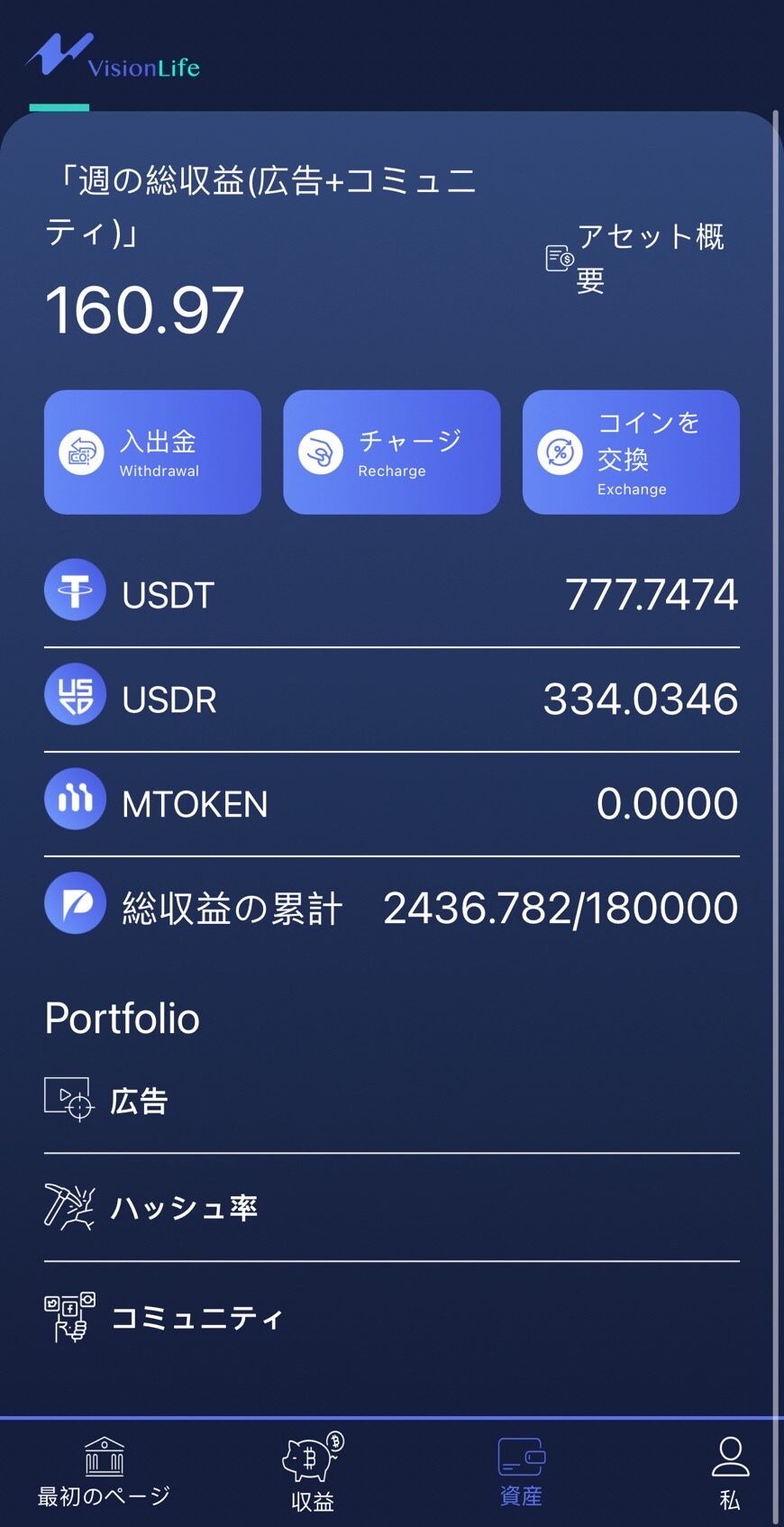Viewport: 784px width, 1527px height.
Task: Switch to the 最初のページ tab
Action: [104, 1472]
